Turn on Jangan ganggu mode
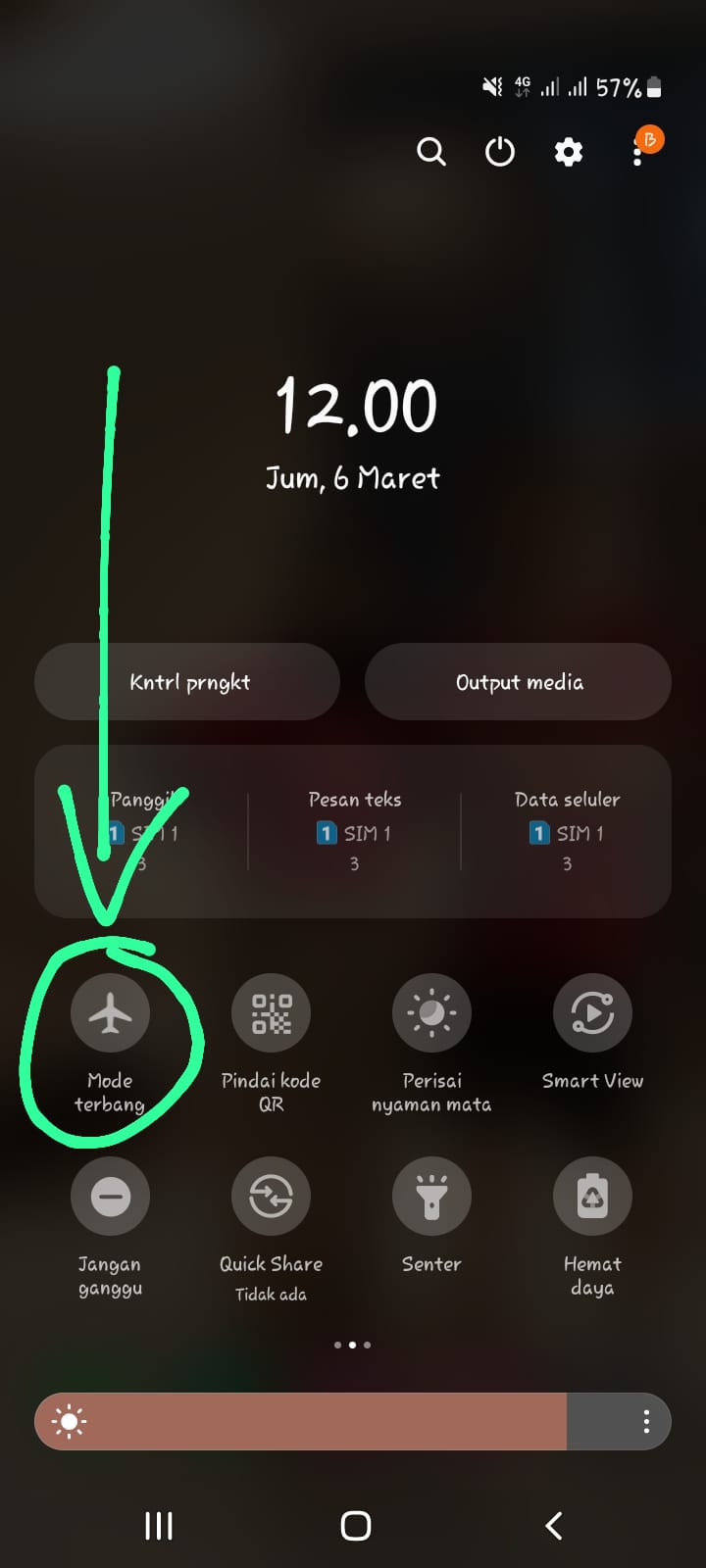This screenshot has width=706, height=1568. point(110,1196)
